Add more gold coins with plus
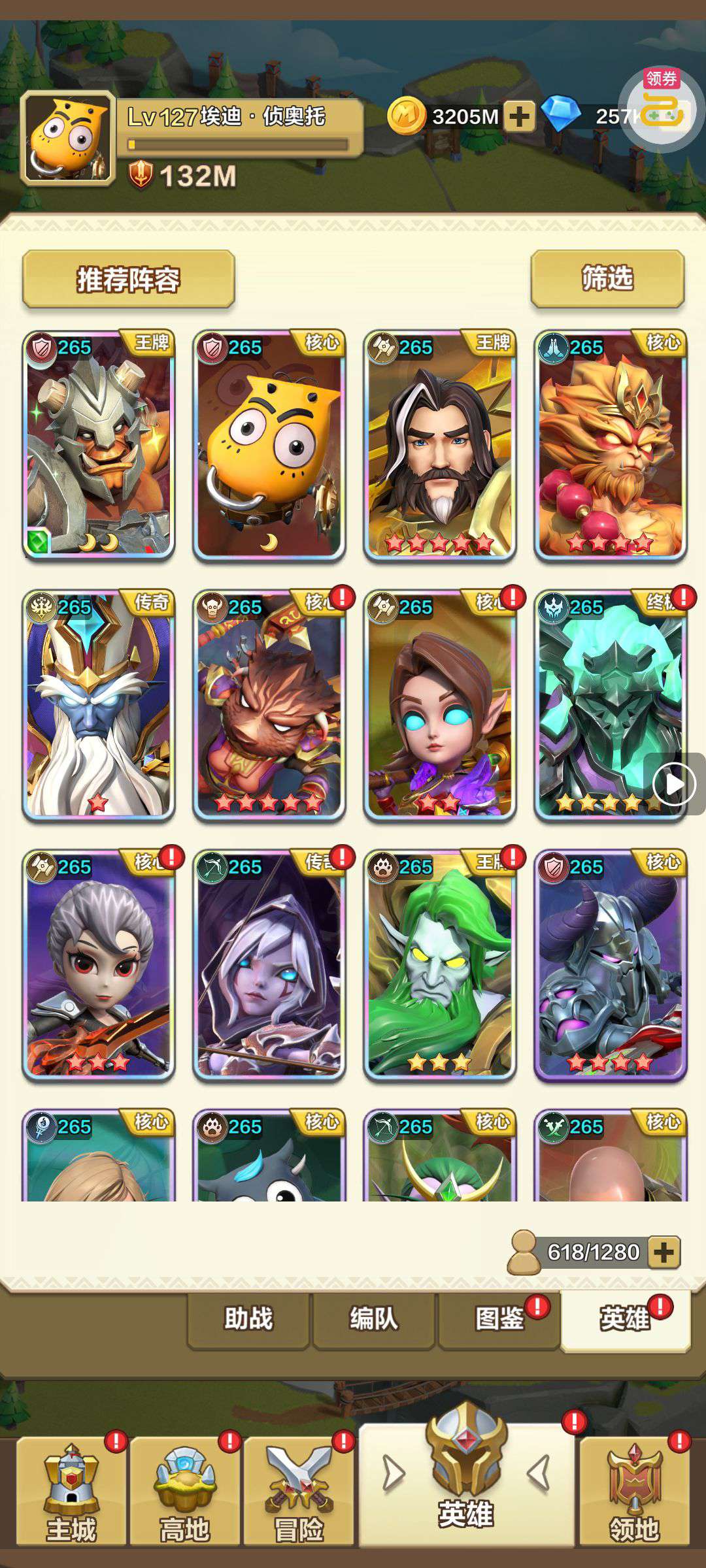 point(519,116)
